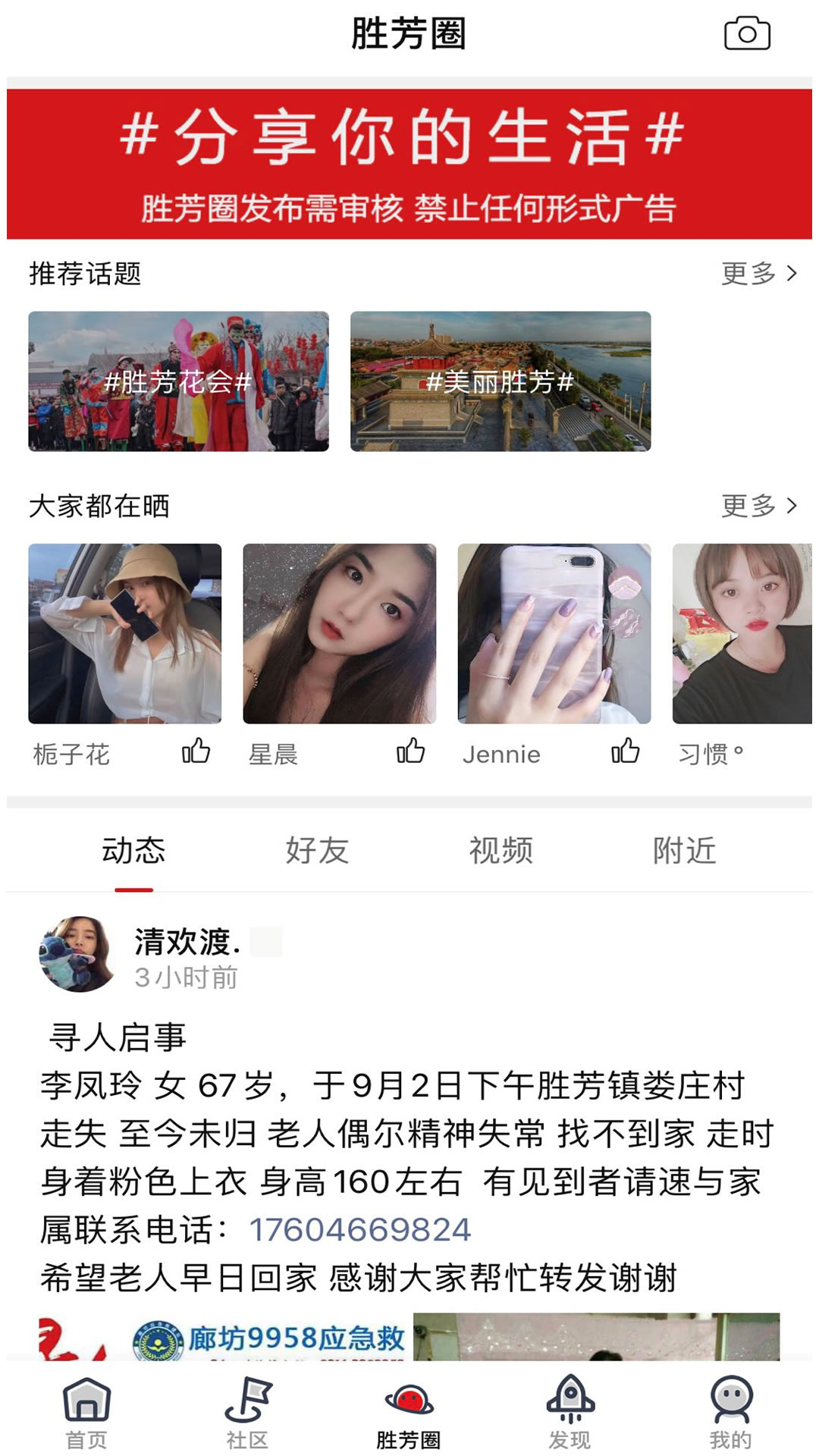
Task: Switch to the 视频 tab
Action: click(x=500, y=851)
